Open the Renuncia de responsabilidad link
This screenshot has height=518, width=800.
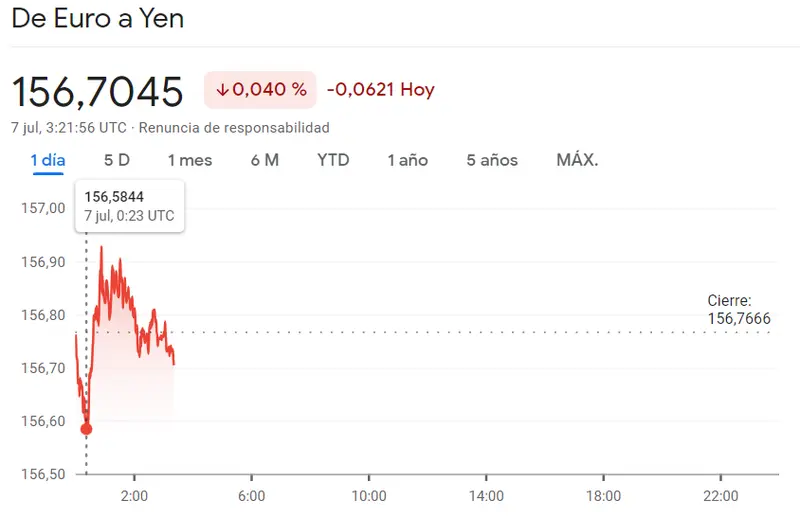click(233, 128)
